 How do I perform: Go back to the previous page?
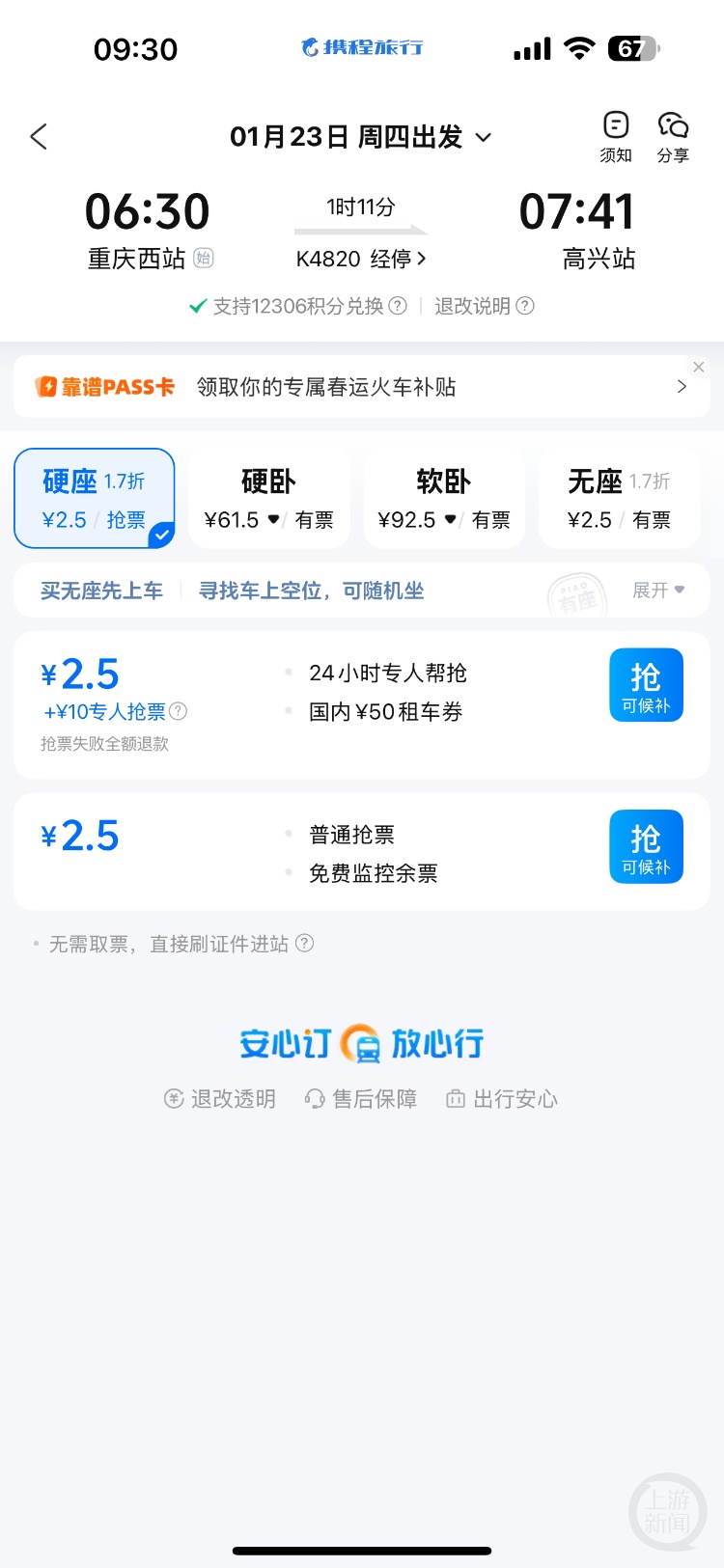click(x=39, y=137)
